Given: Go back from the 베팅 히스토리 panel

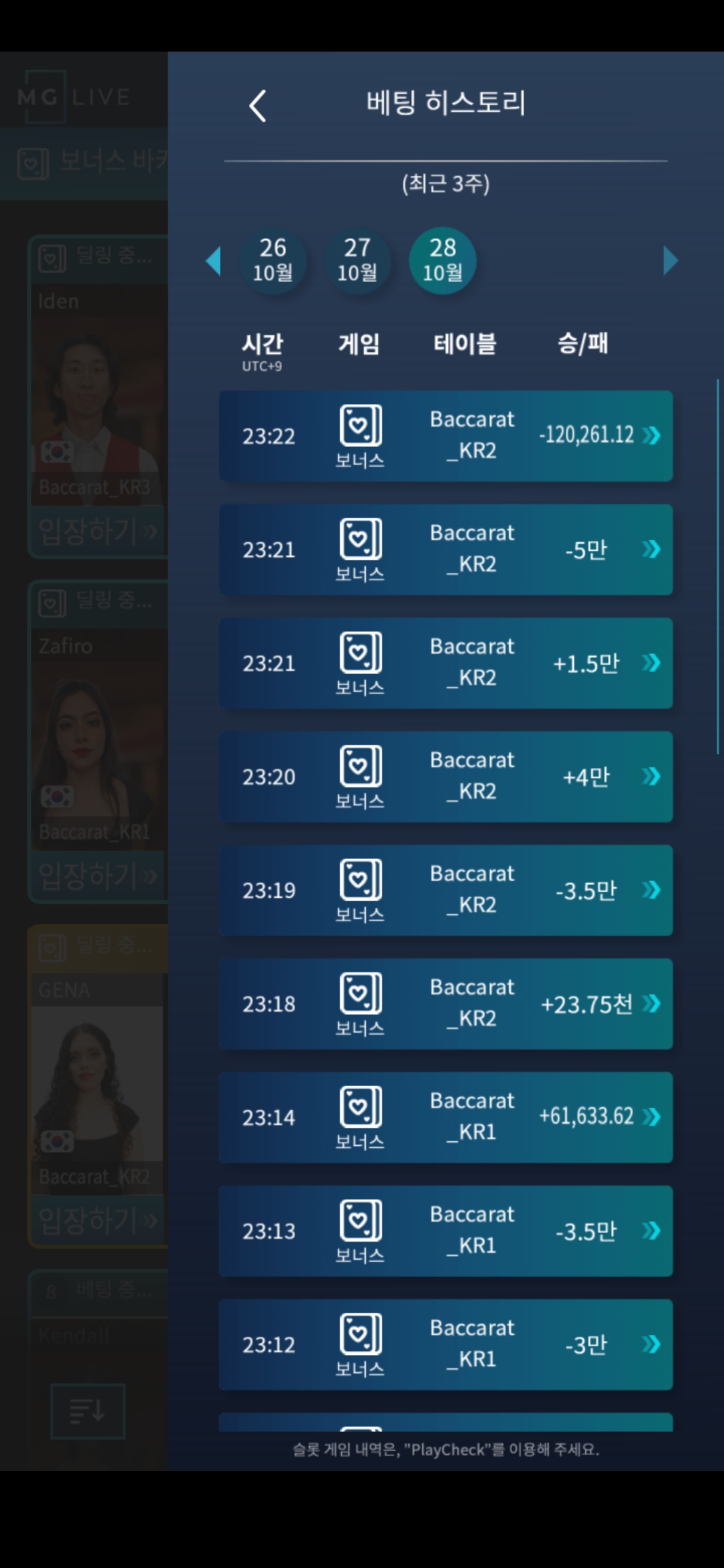Looking at the screenshot, I should (258, 106).
